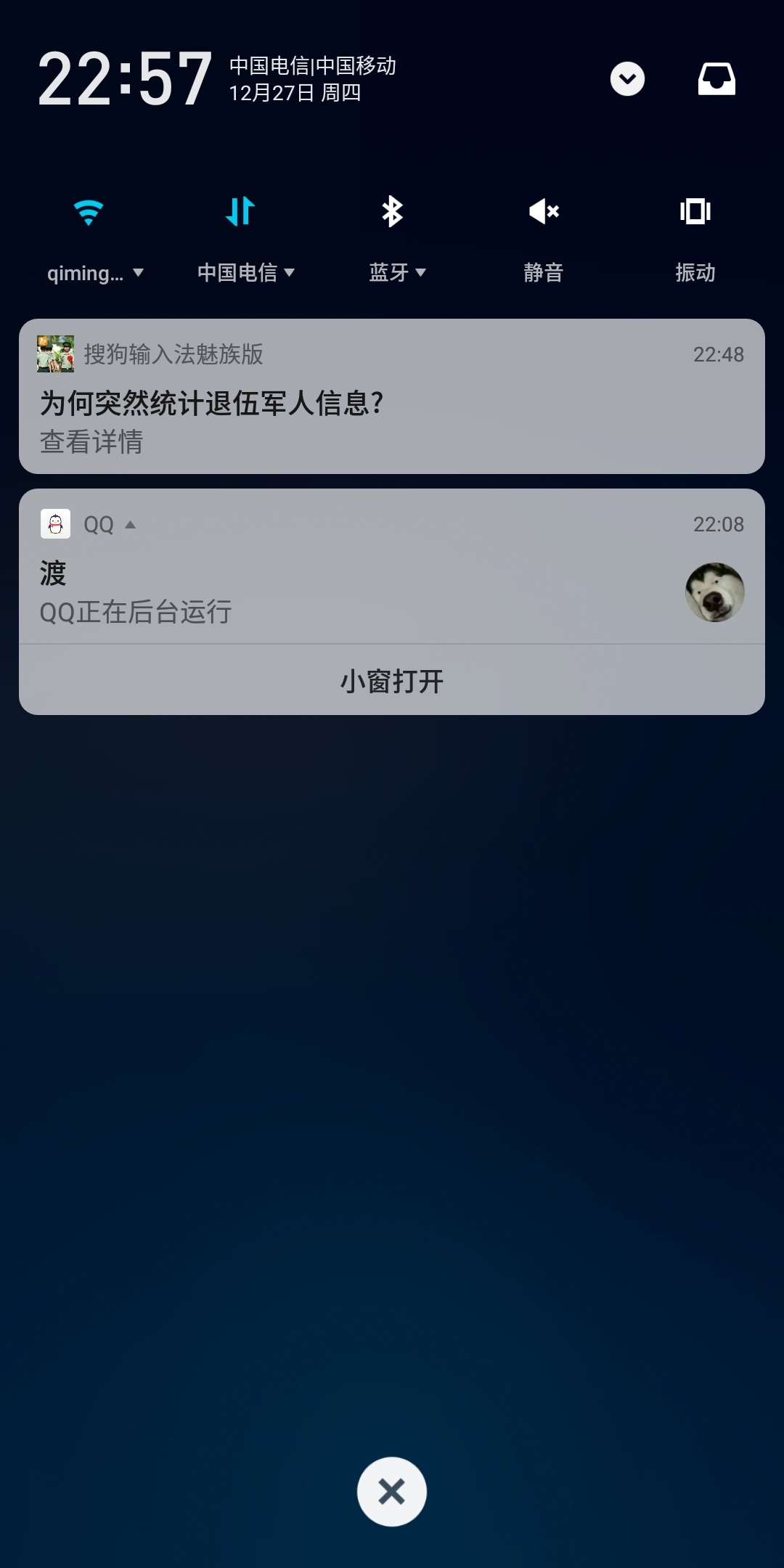The image size is (784, 1568).
Task: Collapse the QQ notification with its arrow
Action: pyautogui.click(x=132, y=524)
